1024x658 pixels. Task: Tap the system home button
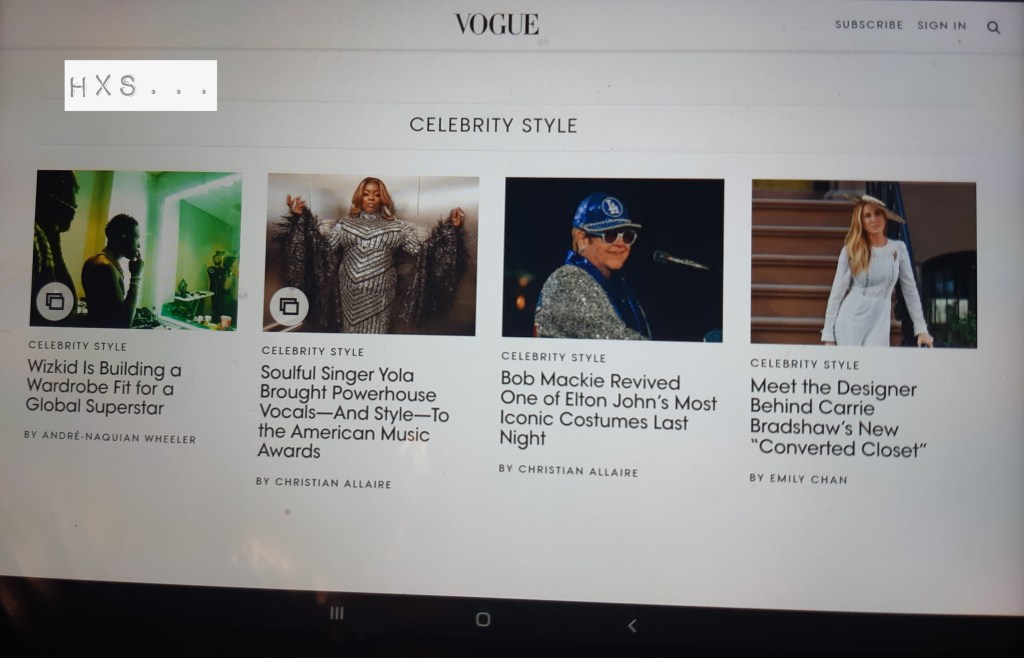[x=483, y=620]
